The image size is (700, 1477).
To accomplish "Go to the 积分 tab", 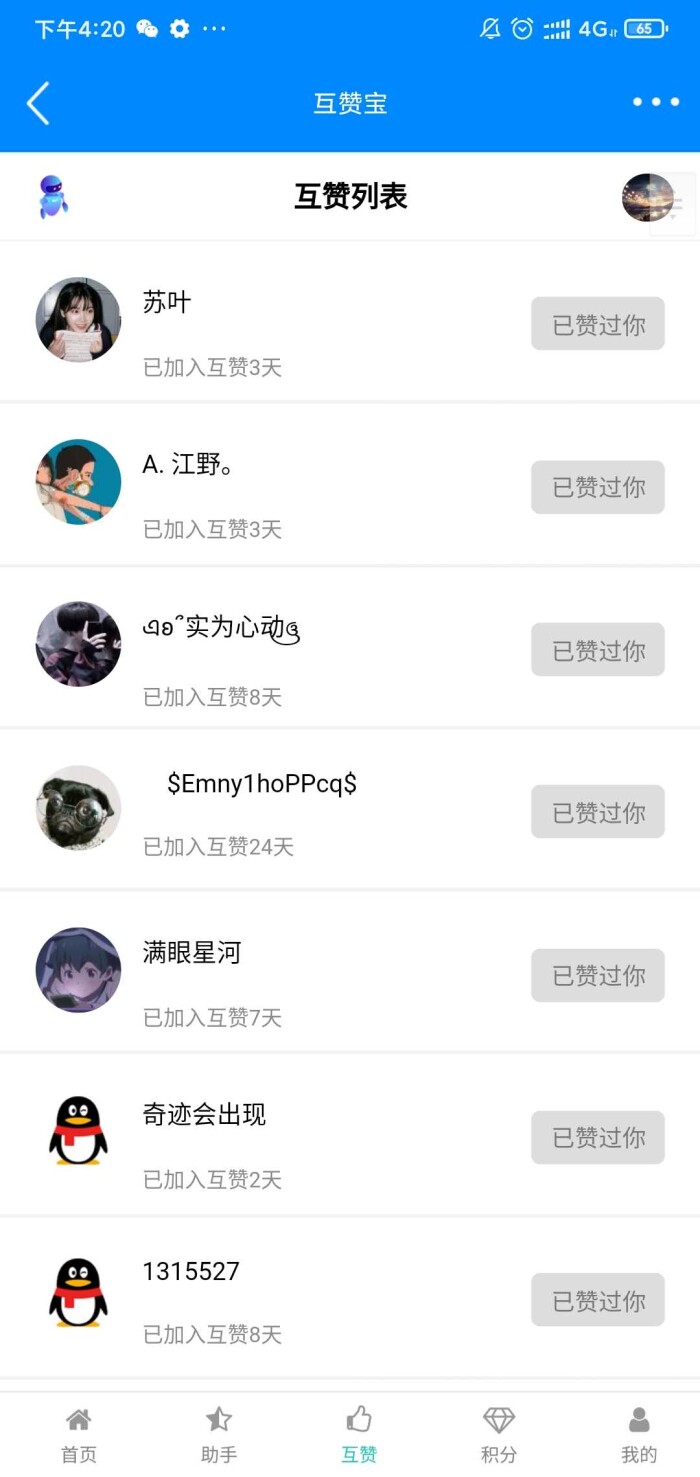I will pyautogui.click(x=499, y=1433).
